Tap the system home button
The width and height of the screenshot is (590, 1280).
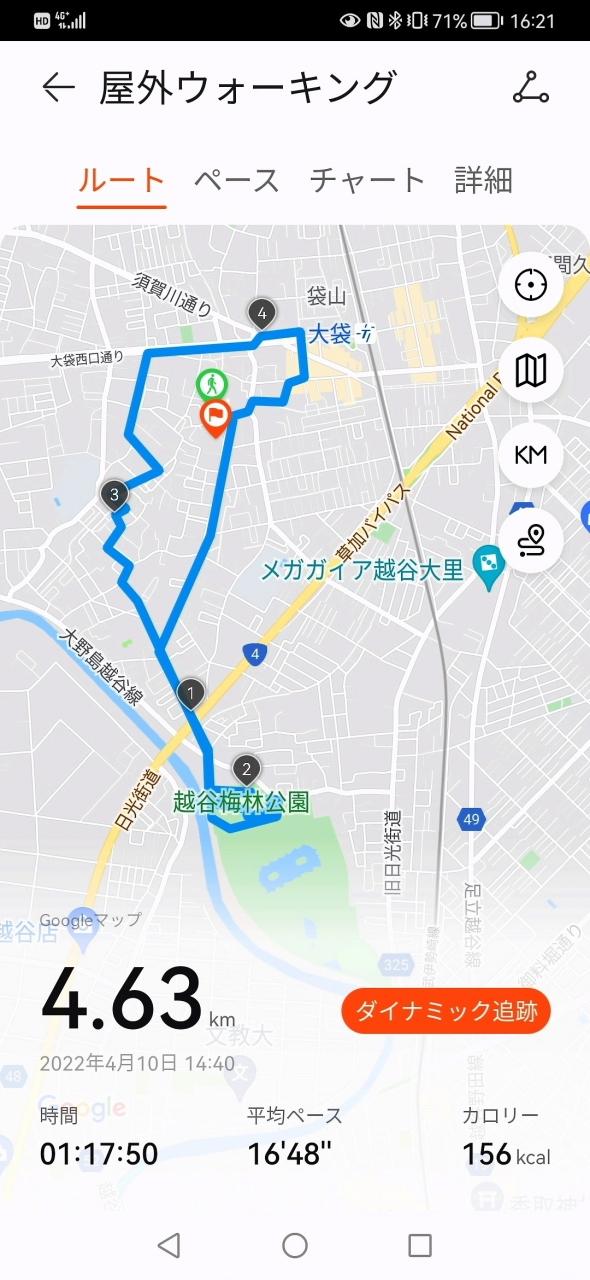[x=295, y=1245]
